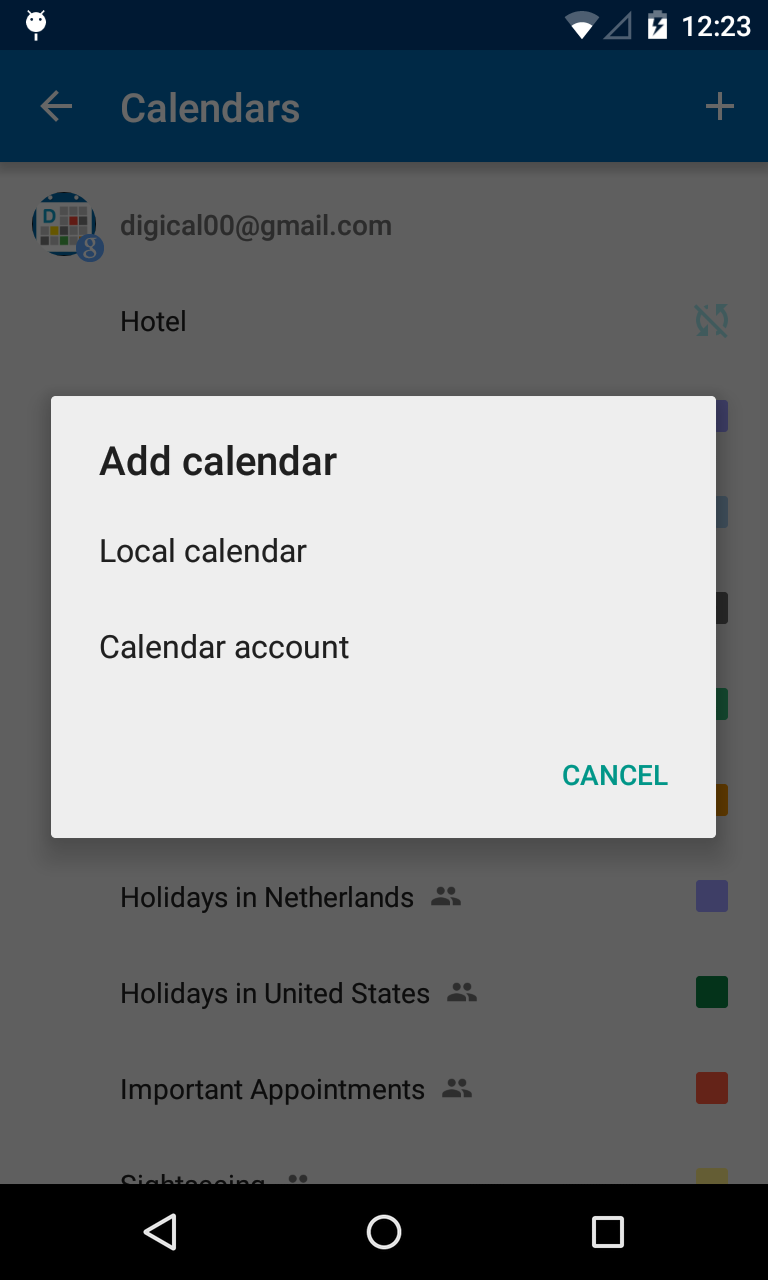
Task: Tap the system back button
Action: point(160,1232)
